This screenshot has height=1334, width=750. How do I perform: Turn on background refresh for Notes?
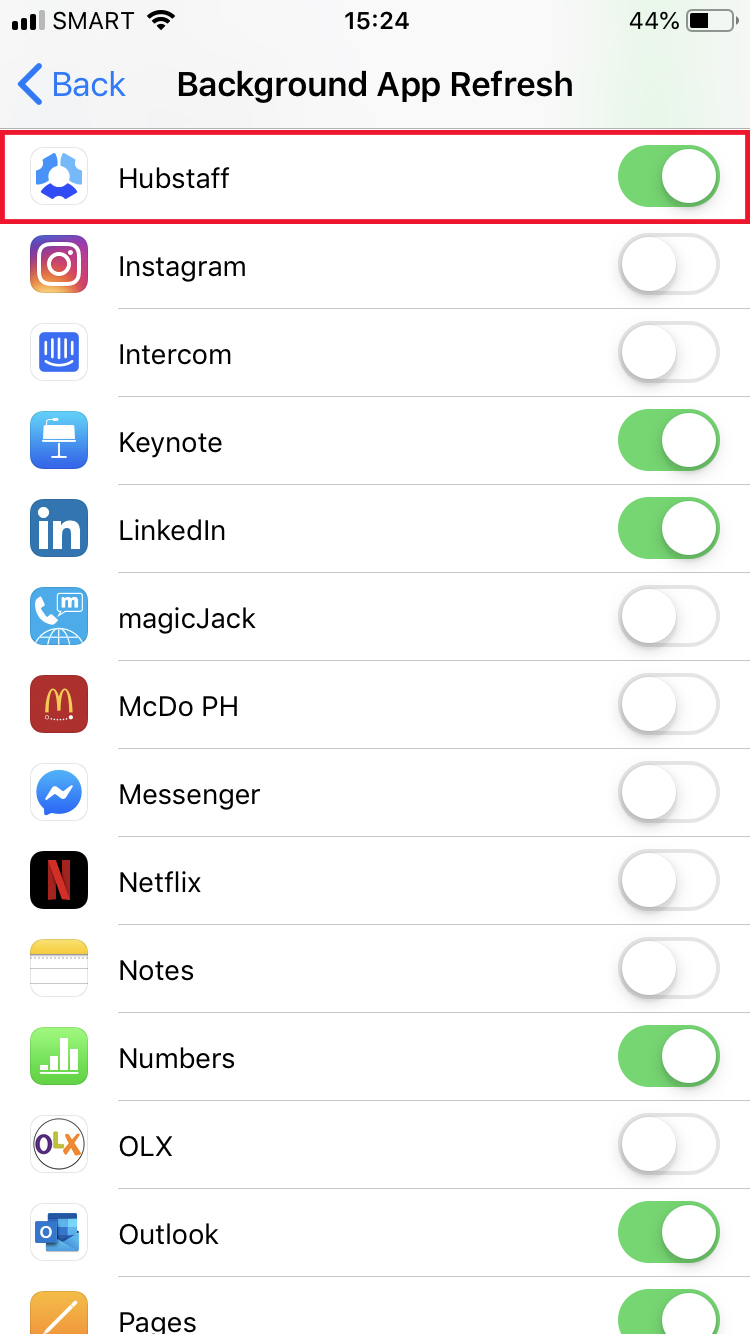669,970
